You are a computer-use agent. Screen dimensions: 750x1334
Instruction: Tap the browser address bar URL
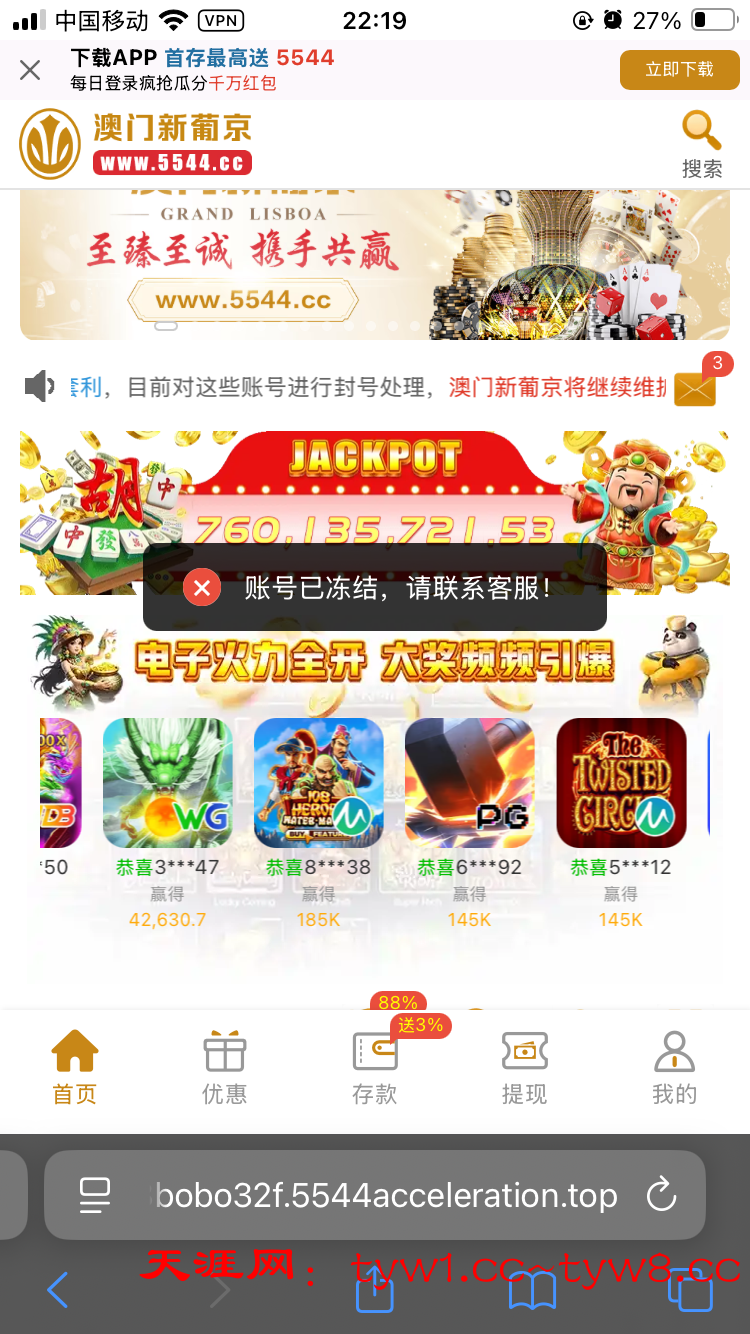(386, 1195)
